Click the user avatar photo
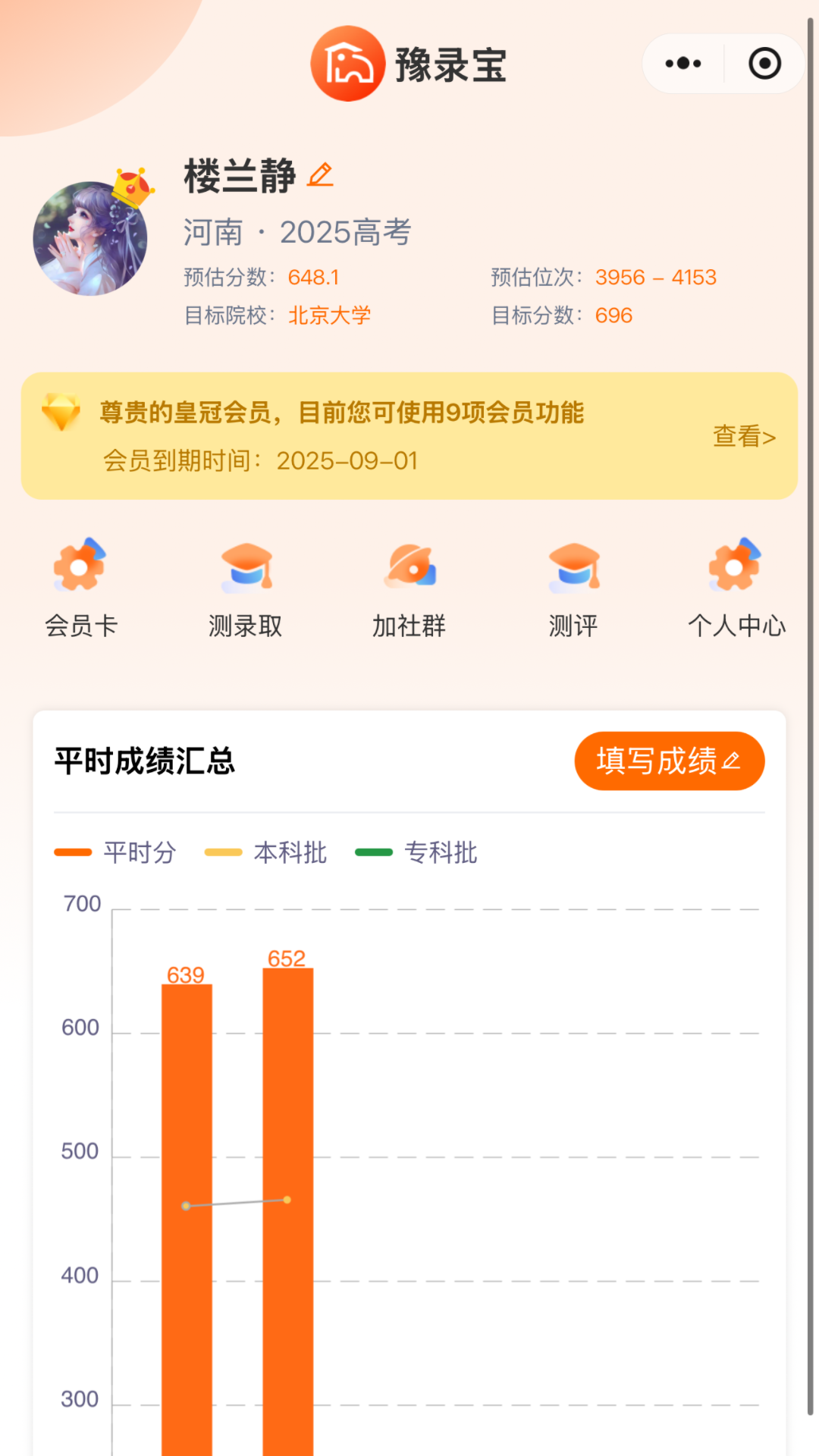 coord(91,235)
